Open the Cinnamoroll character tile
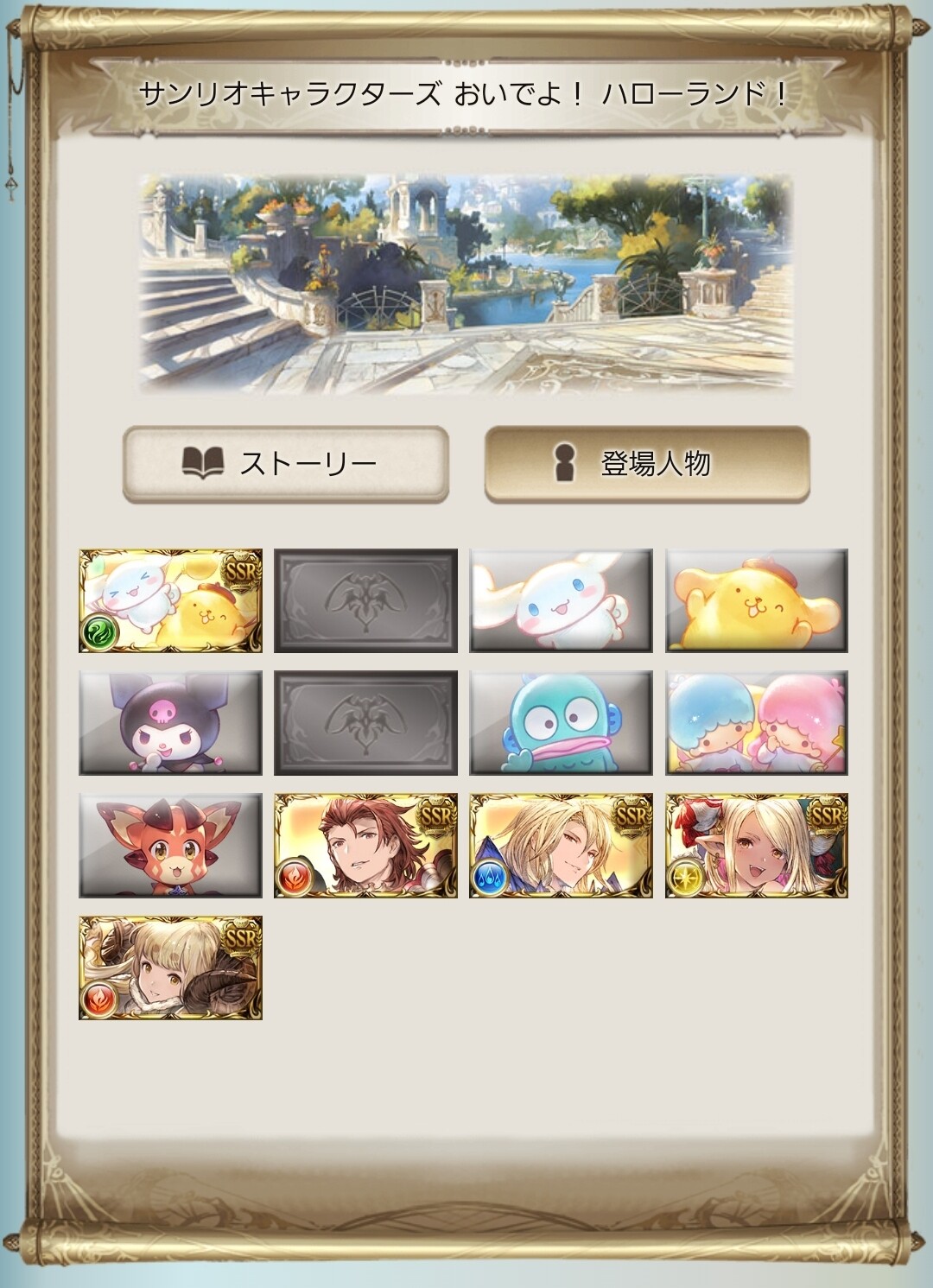This screenshot has width=933, height=1288. [x=561, y=600]
